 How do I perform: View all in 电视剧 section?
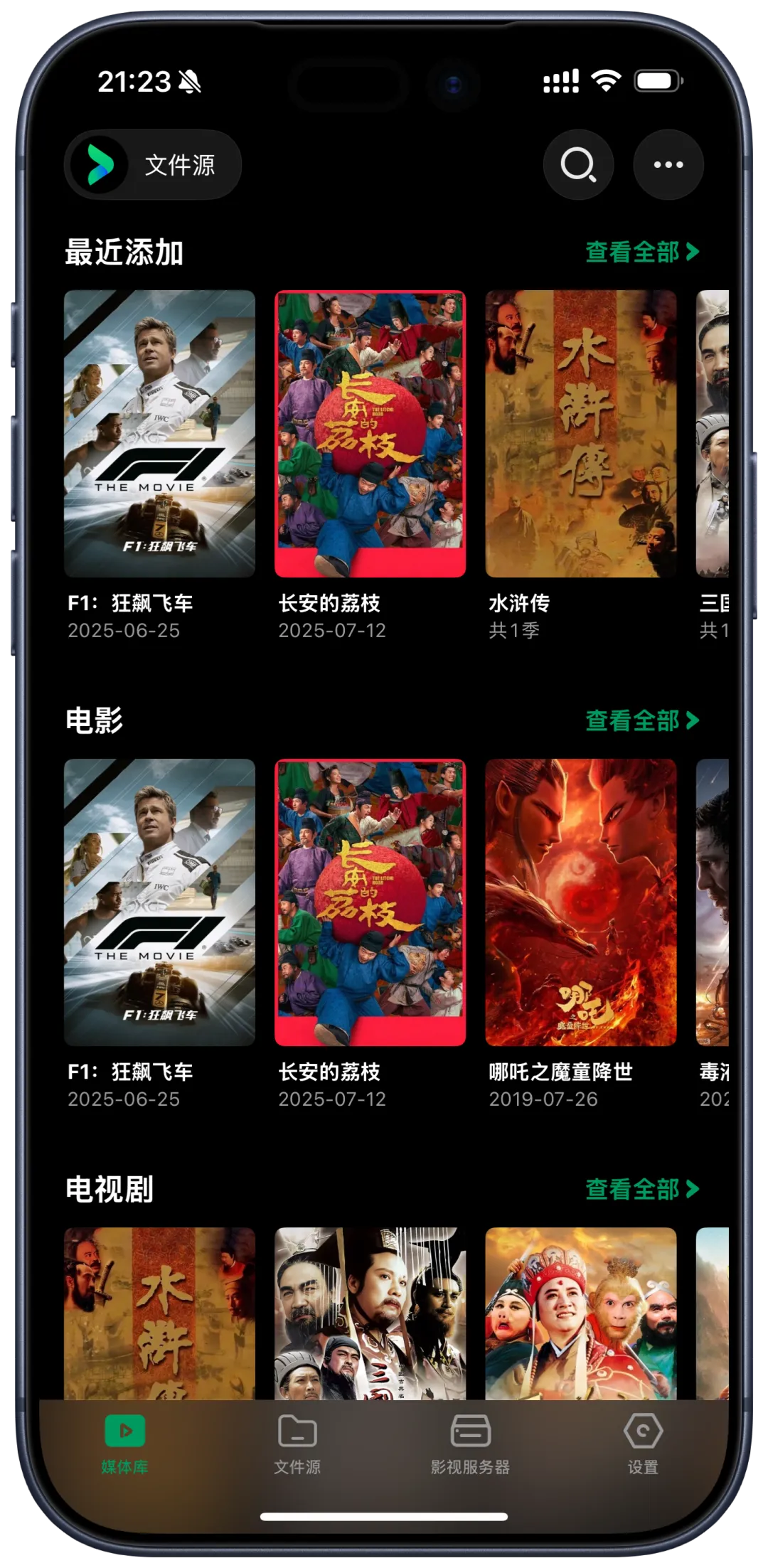point(641,1189)
